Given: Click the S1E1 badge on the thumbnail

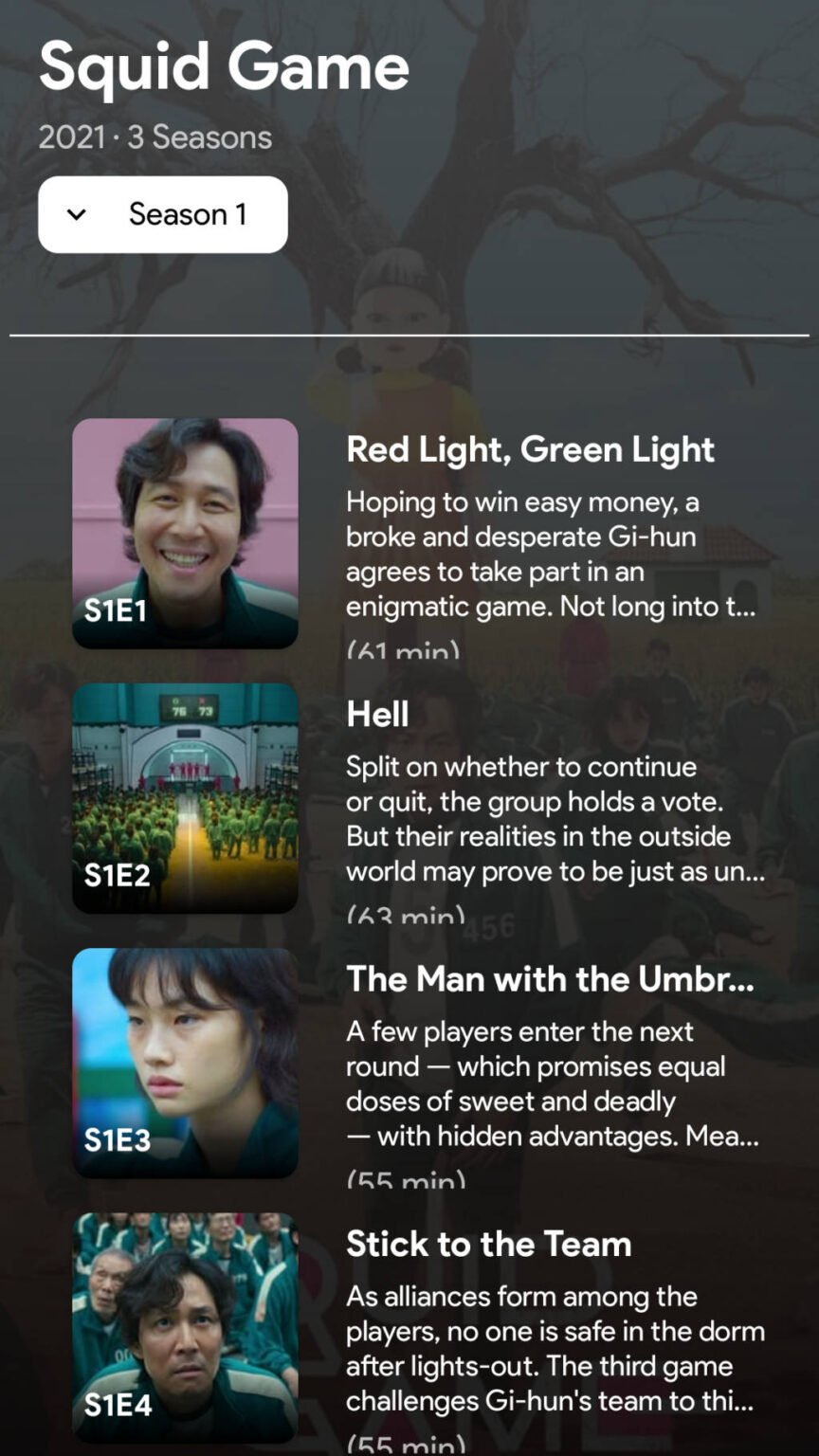Looking at the screenshot, I should [118, 610].
